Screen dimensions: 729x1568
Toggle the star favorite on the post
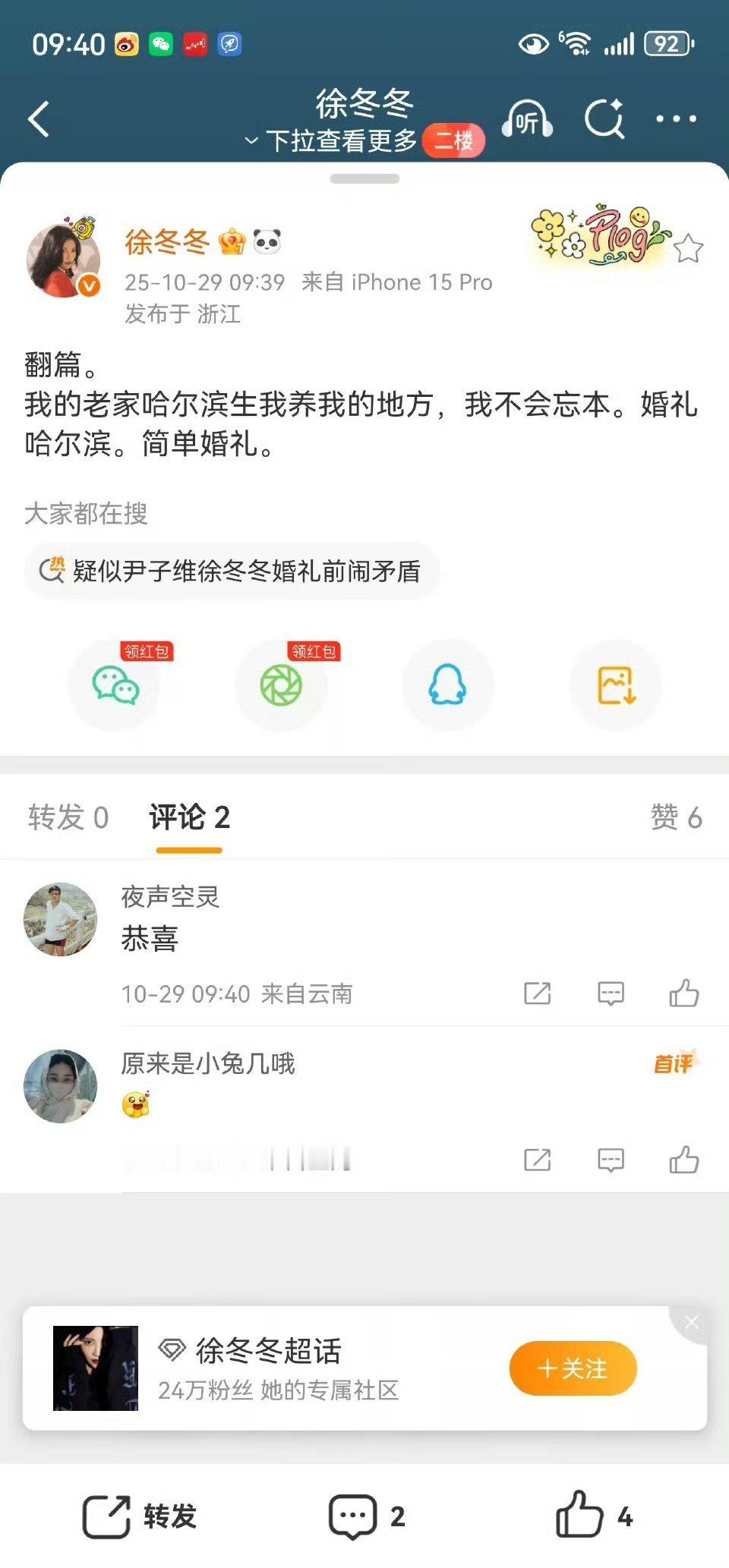(x=687, y=246)
